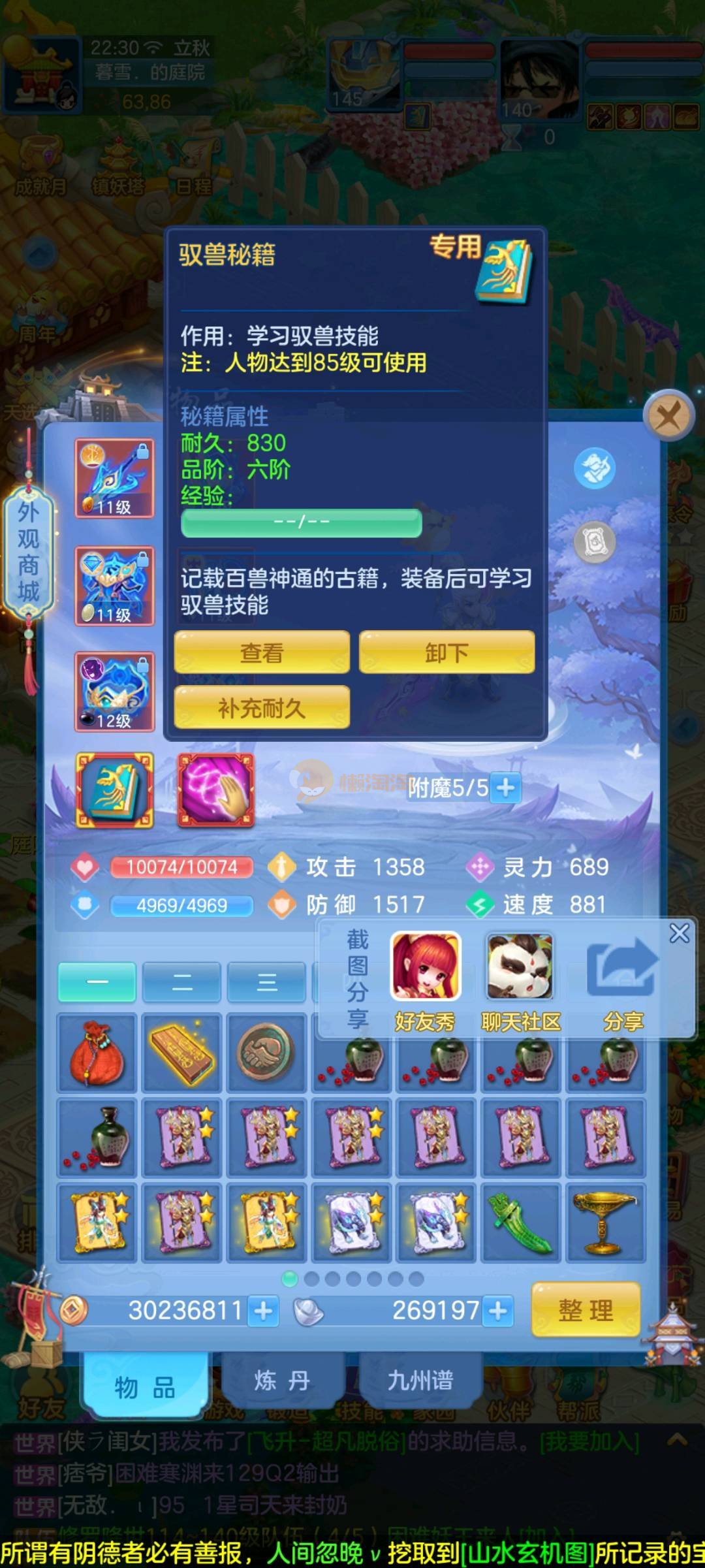Close the inventory panel with the X

(x=668, y=415)
